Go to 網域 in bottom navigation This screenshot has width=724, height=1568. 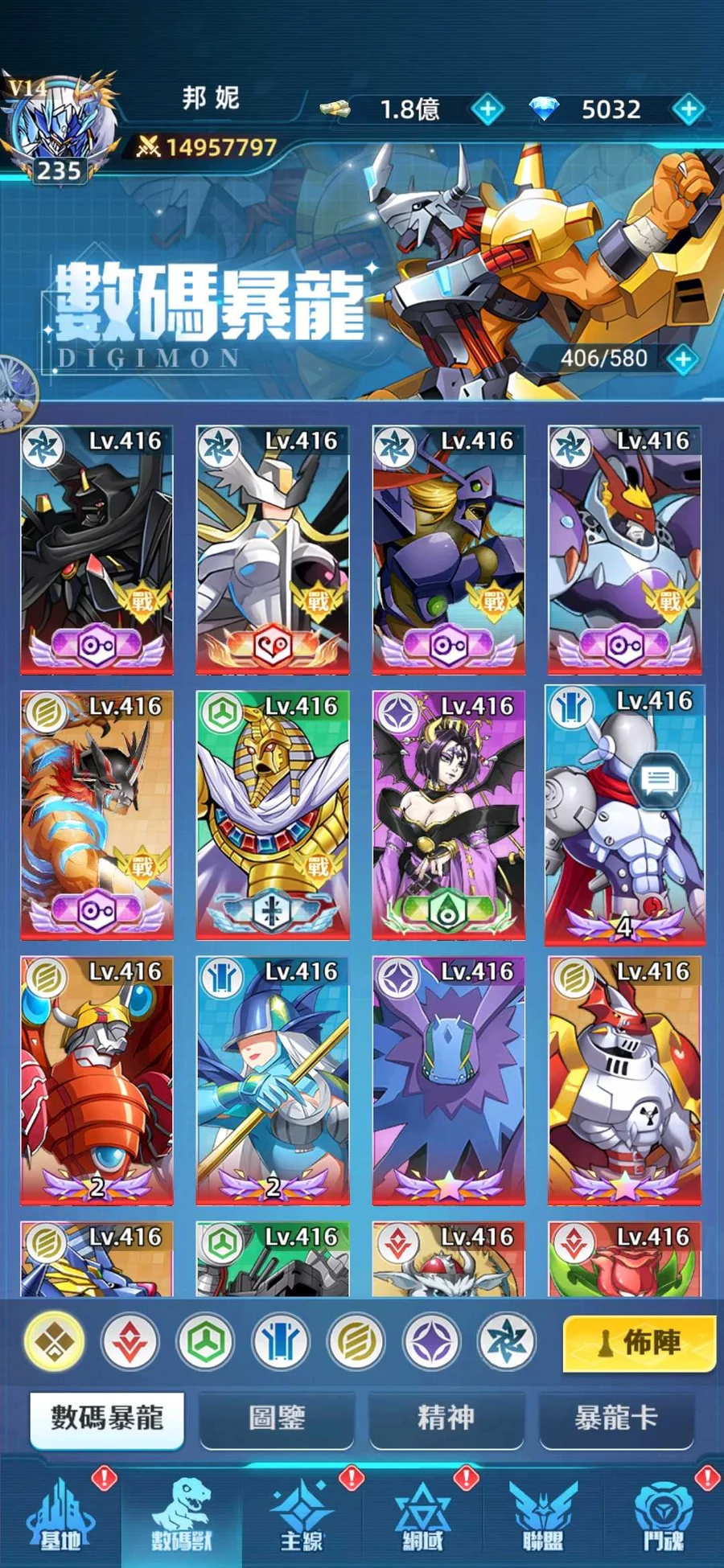pos(422,1516)
